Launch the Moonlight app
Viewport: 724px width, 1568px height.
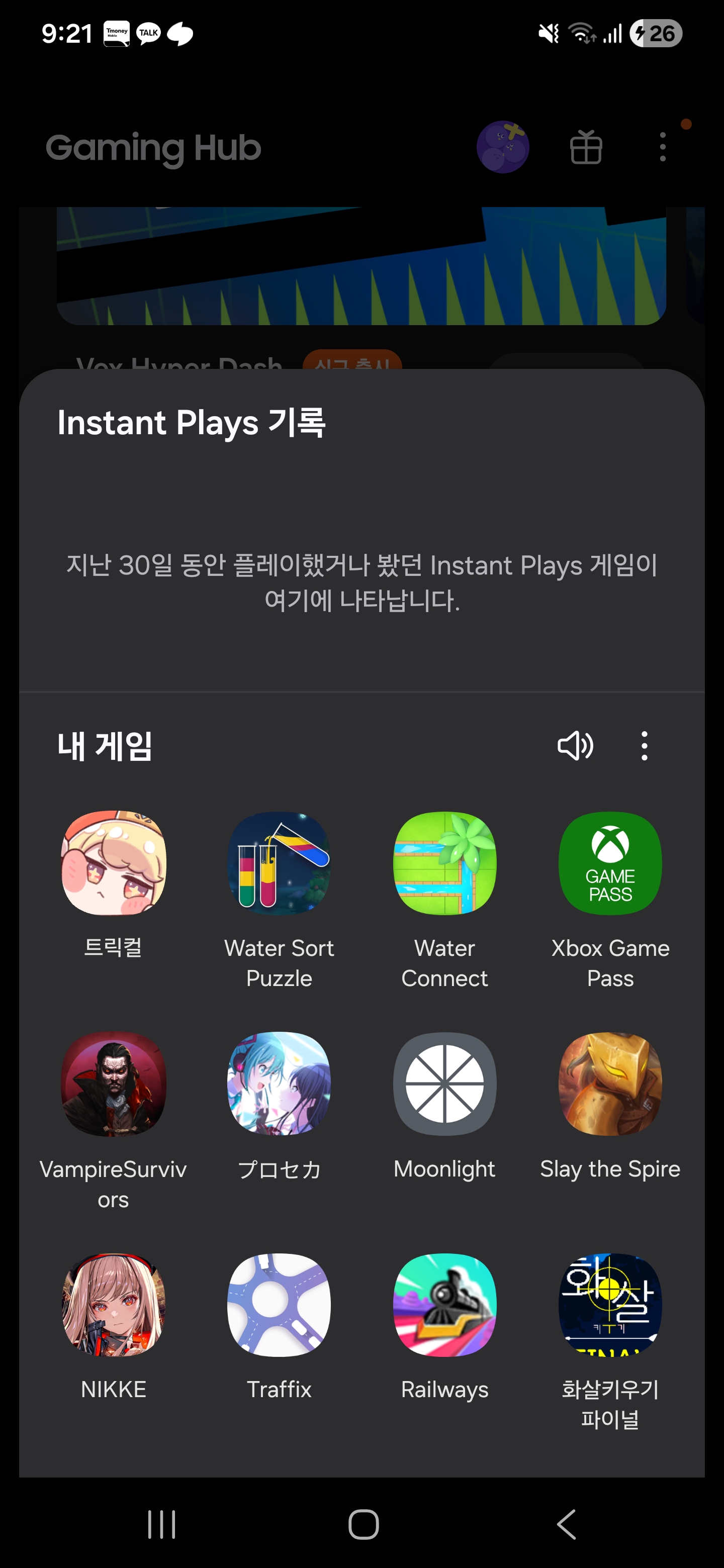point(444,1084)
